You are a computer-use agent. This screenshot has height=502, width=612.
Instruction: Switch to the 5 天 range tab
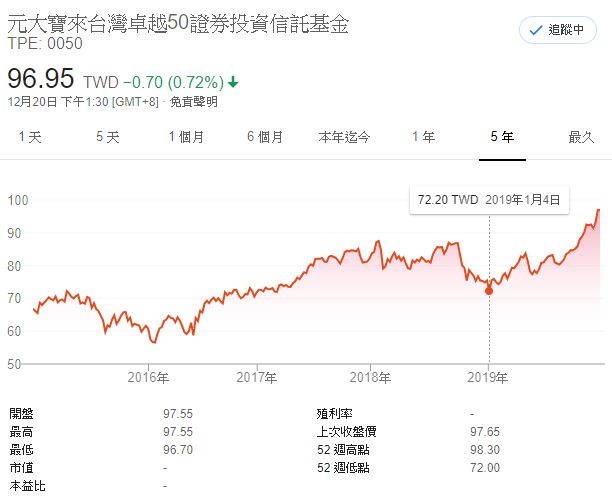point(107,136)
